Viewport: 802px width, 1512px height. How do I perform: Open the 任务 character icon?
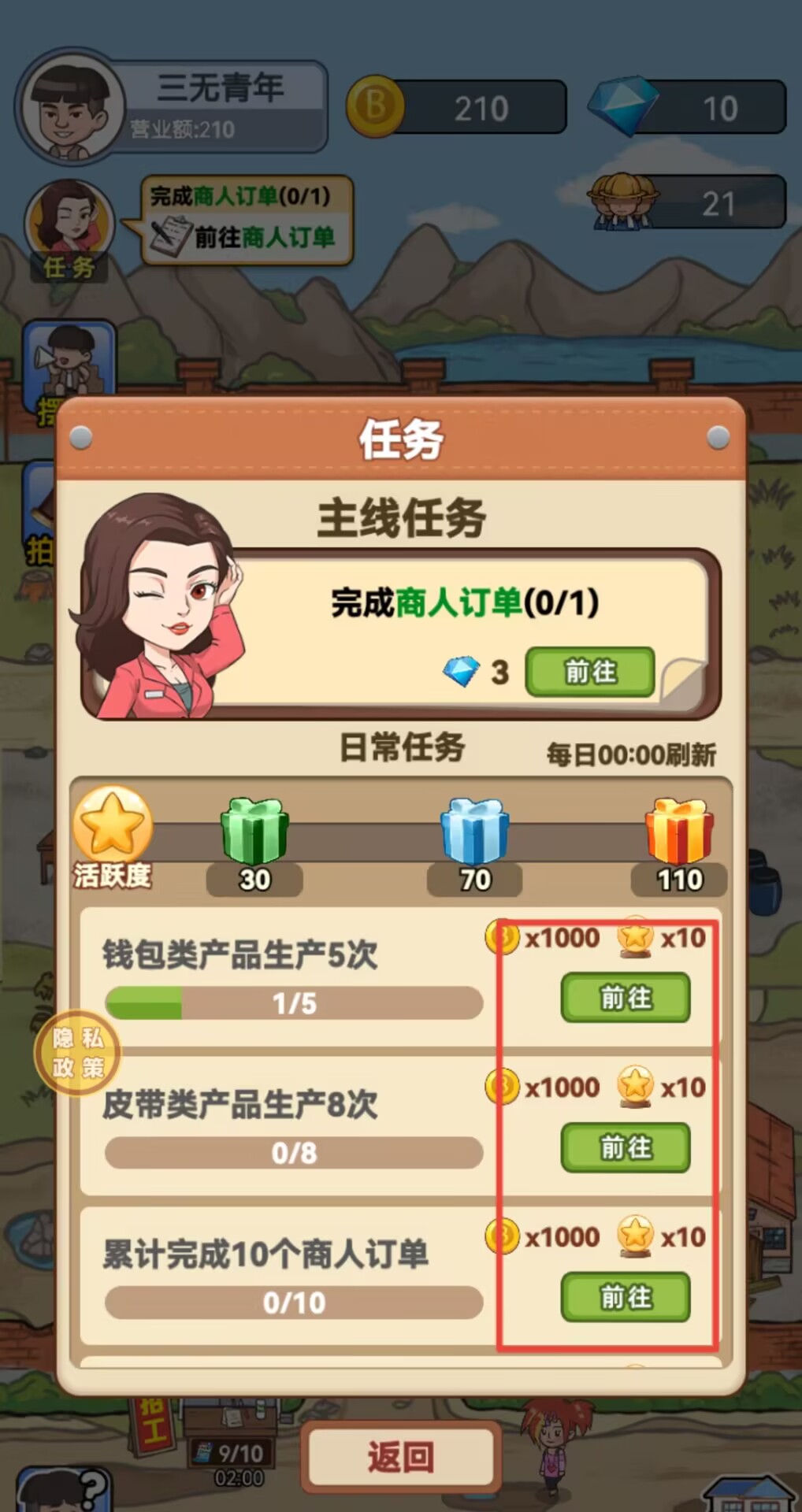pos(69,228)
